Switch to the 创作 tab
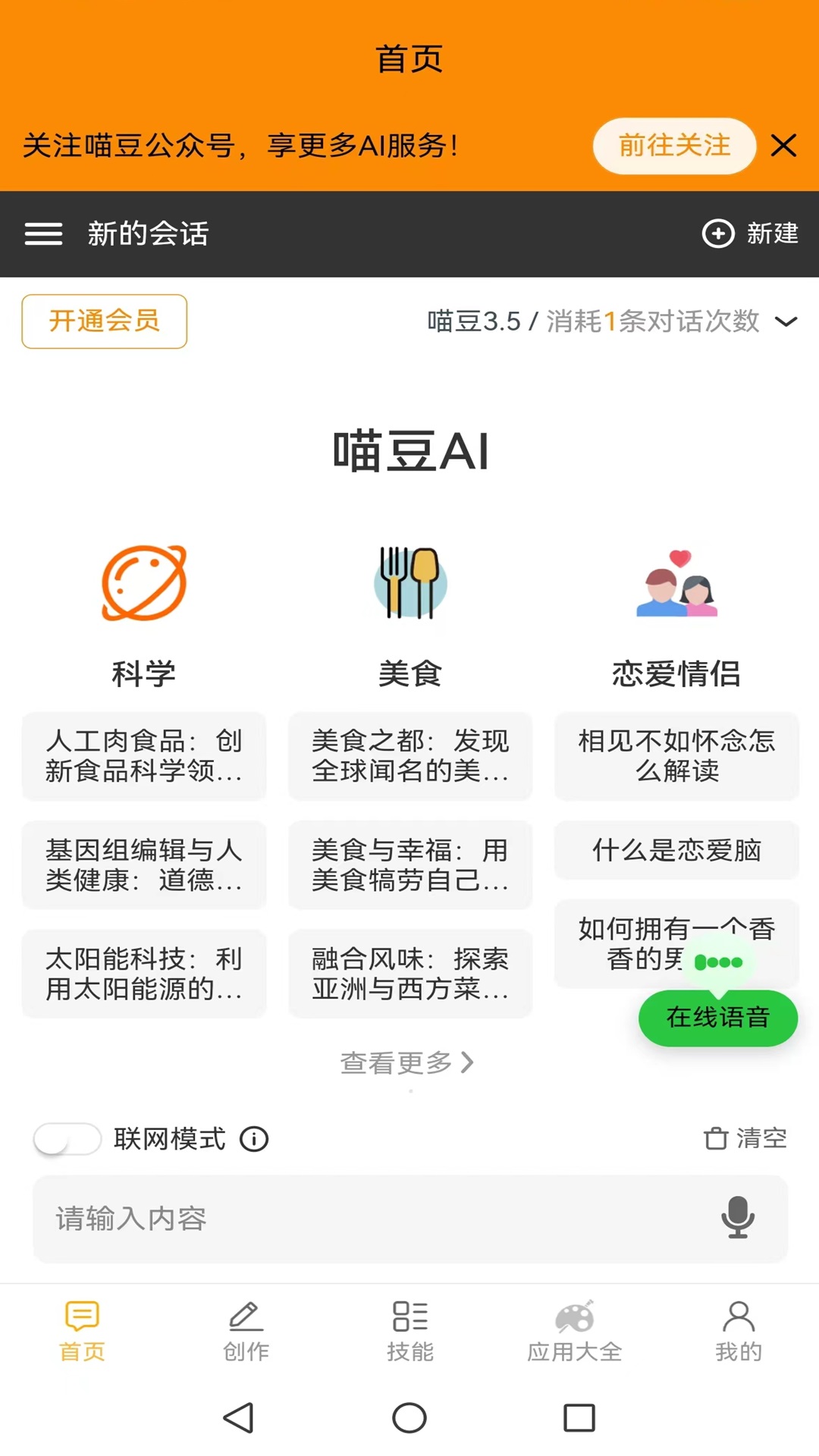This screenshot has width=819, height=1456. click(246, 1331)
